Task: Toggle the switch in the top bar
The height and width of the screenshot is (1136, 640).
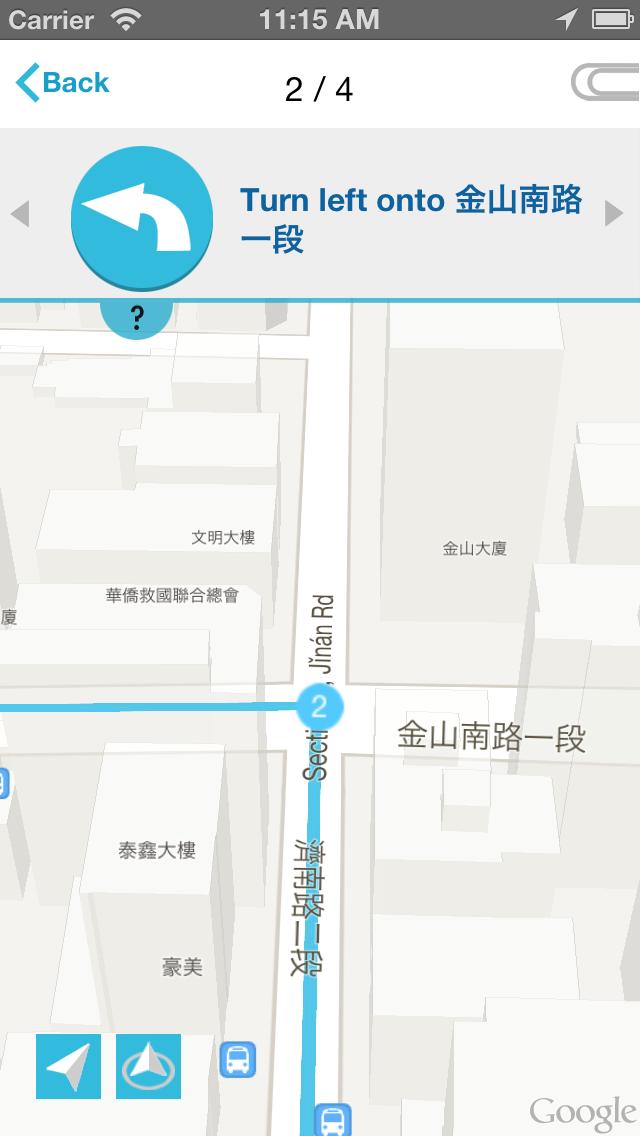Action: (606, 83)
